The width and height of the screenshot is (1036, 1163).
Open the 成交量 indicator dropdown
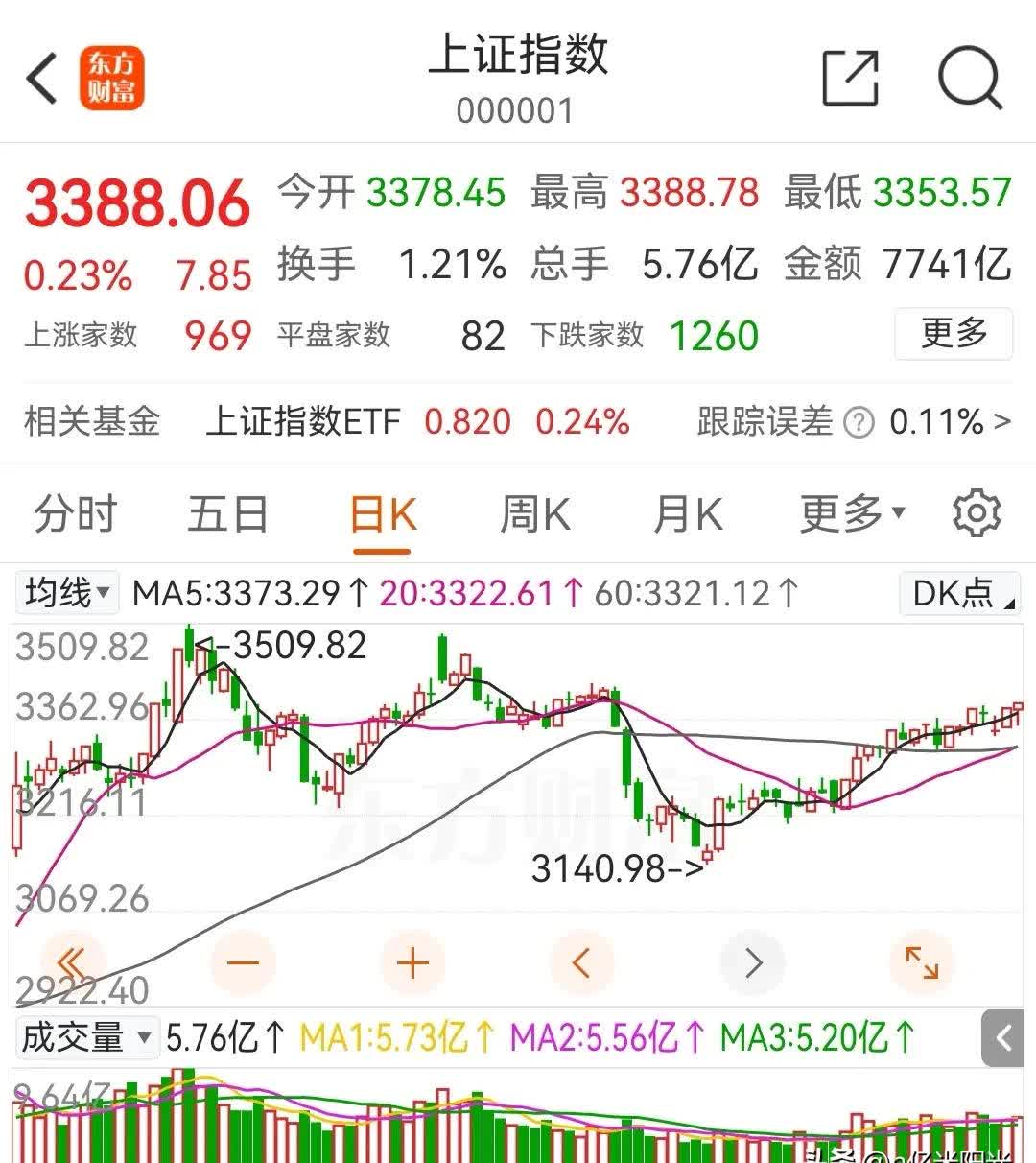click(85, 1037)
